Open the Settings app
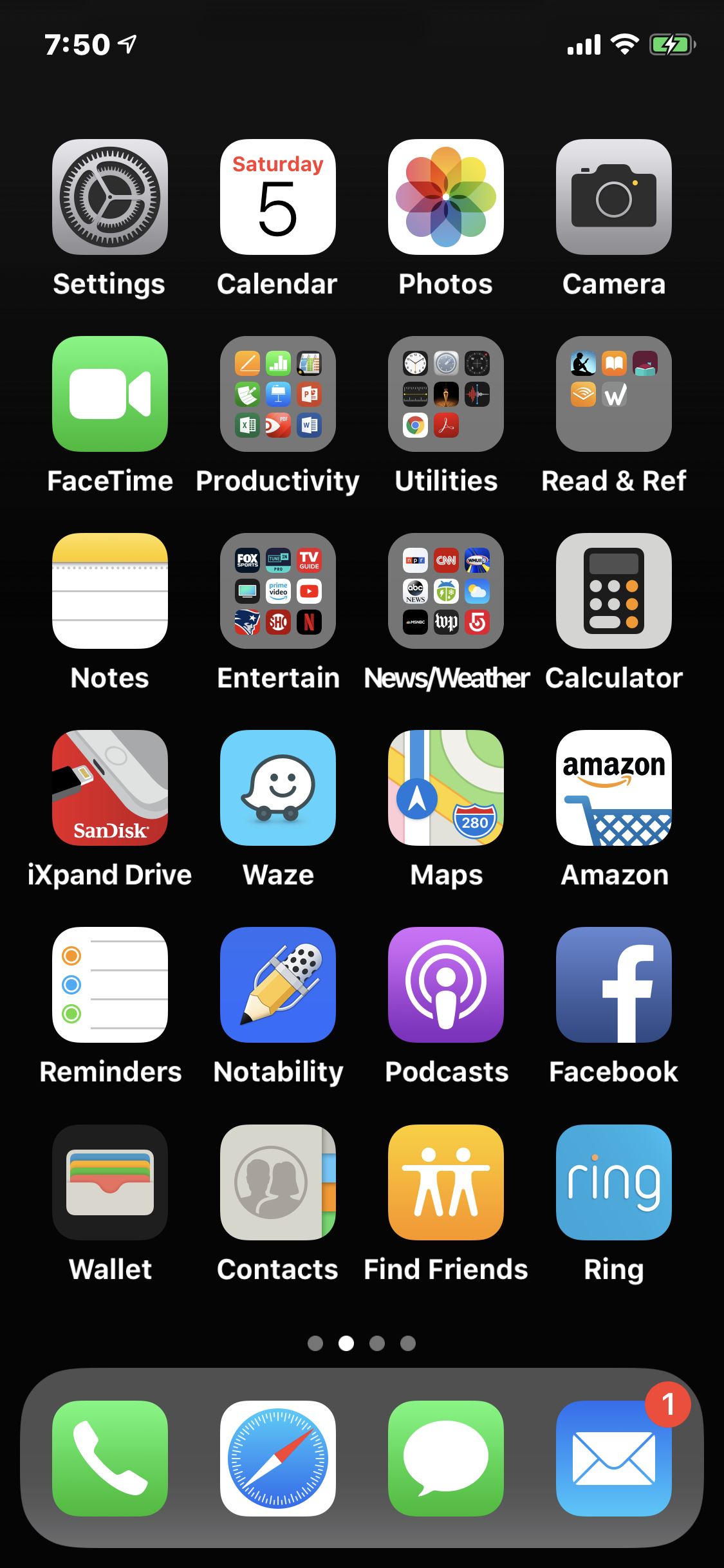The width and height of the screenshot is (724, 1568). [x=110, y=197]
